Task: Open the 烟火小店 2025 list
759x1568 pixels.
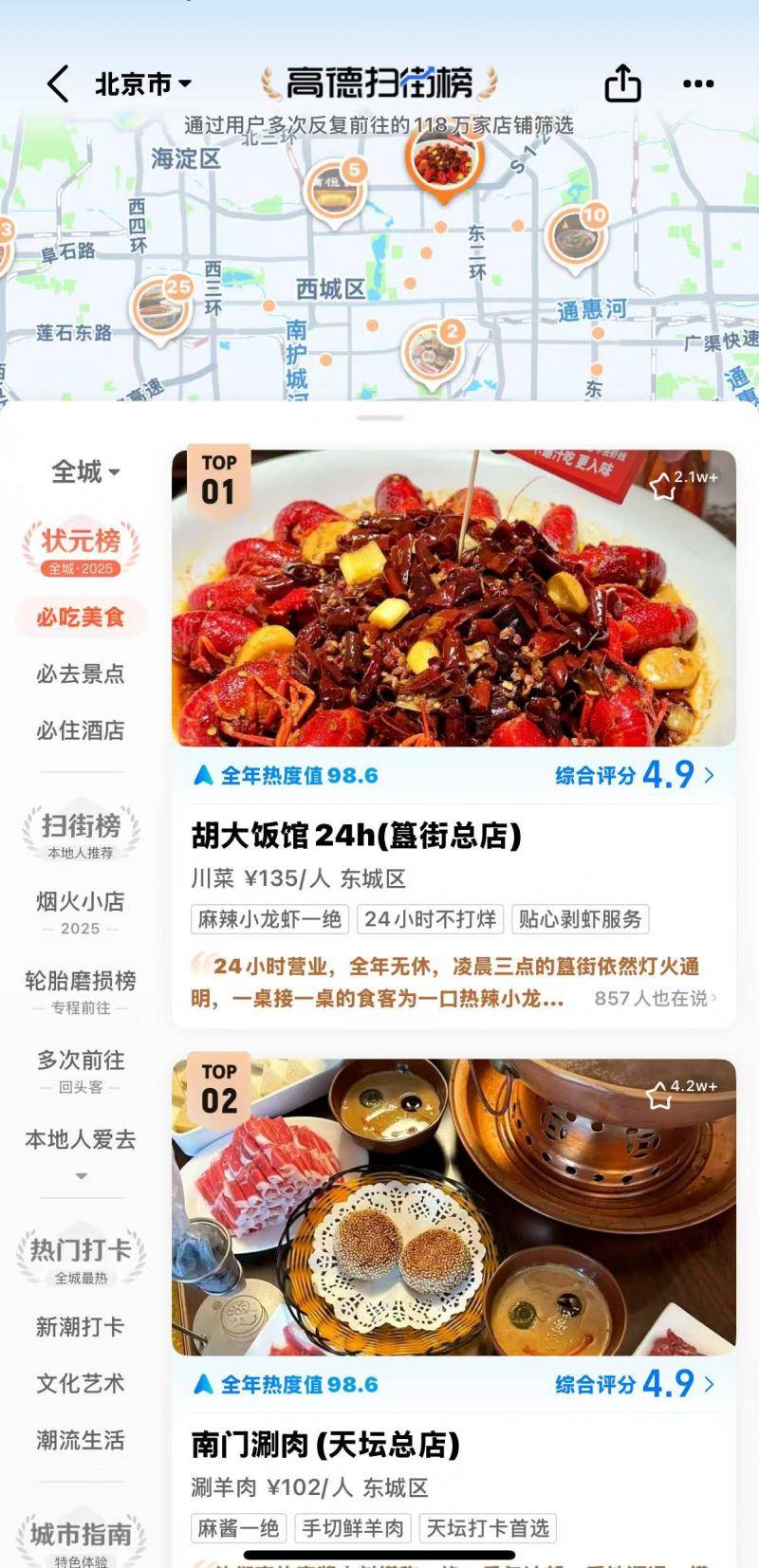Action: 81,912
